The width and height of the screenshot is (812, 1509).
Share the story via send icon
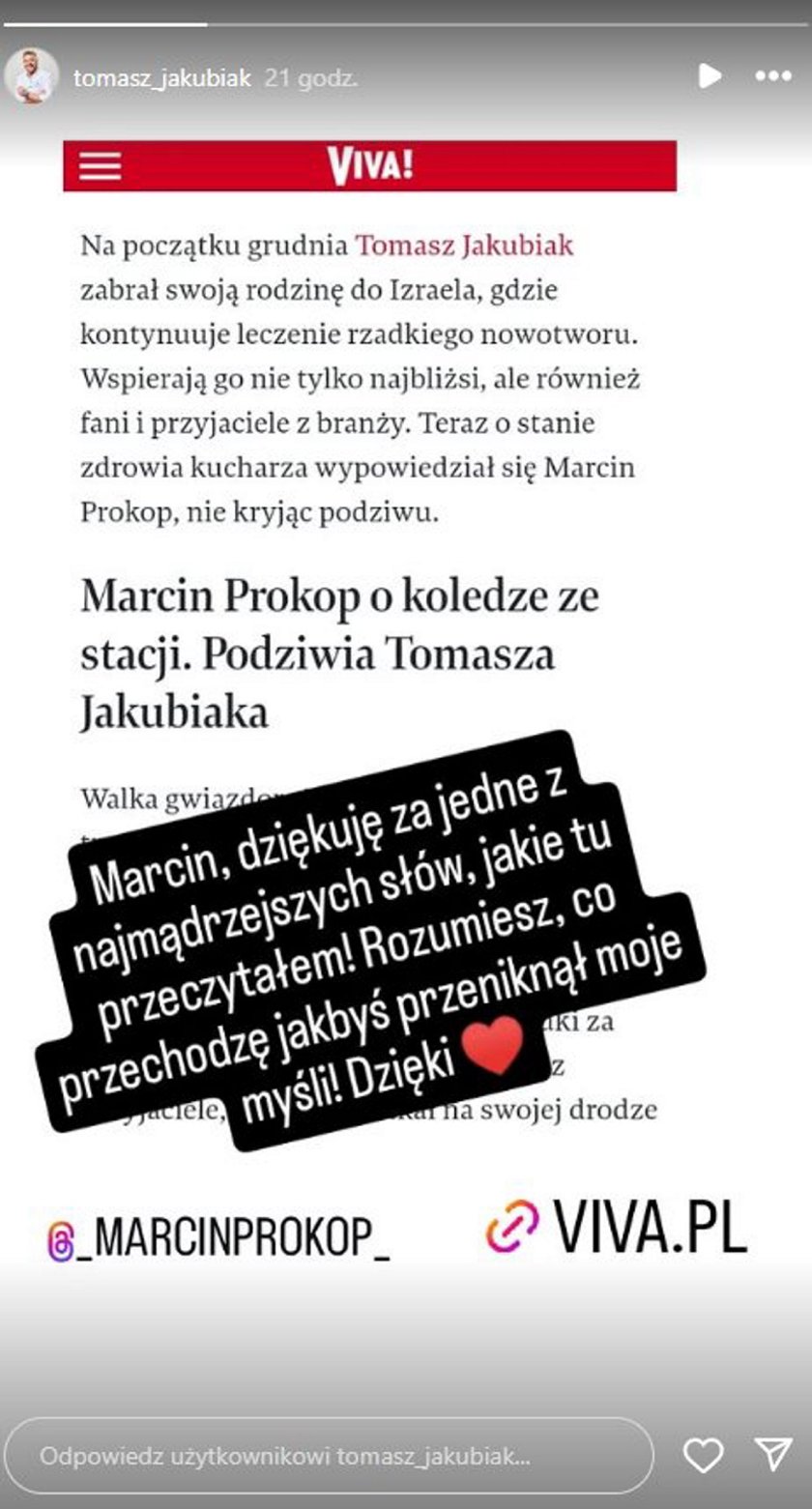click(x=773, y=1455)
